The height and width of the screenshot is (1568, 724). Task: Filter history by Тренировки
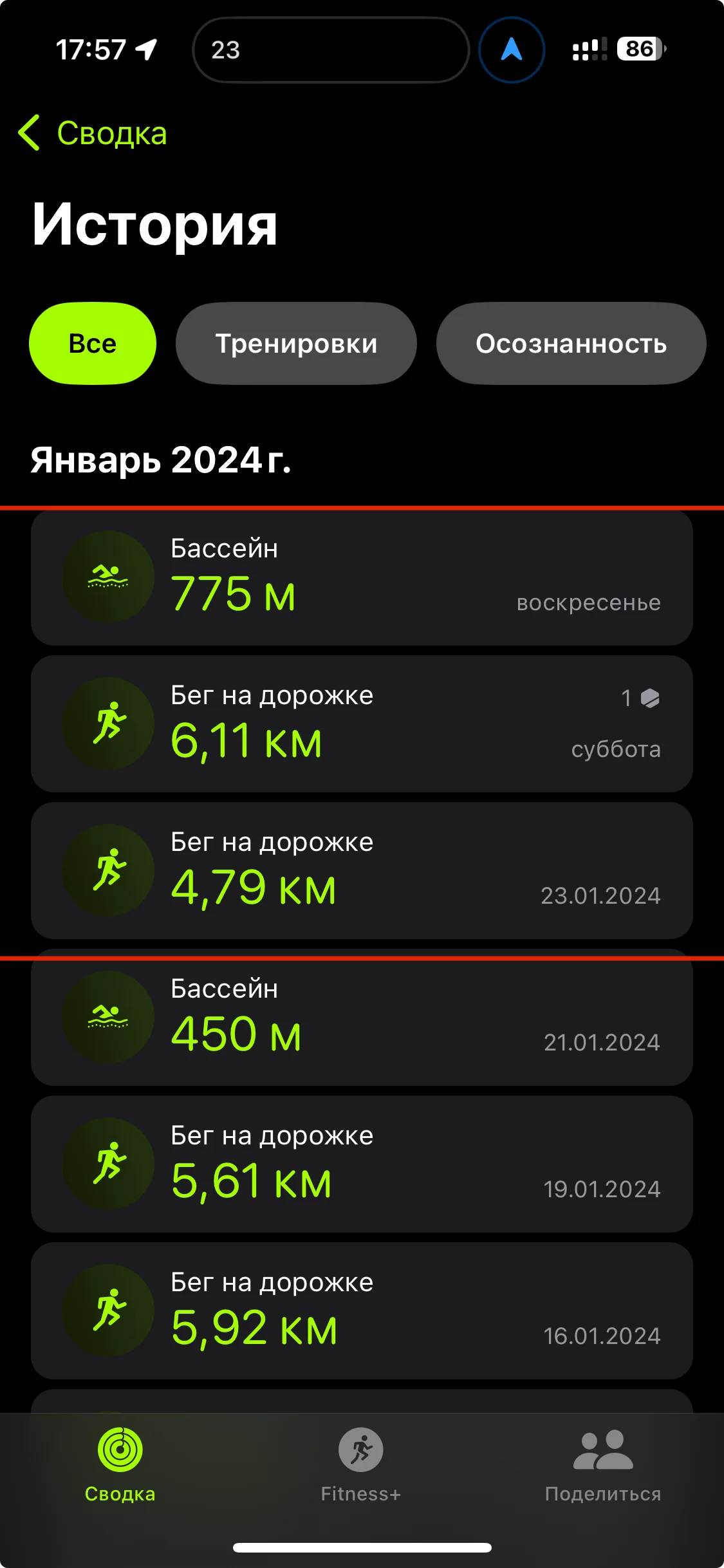point(296,343)
